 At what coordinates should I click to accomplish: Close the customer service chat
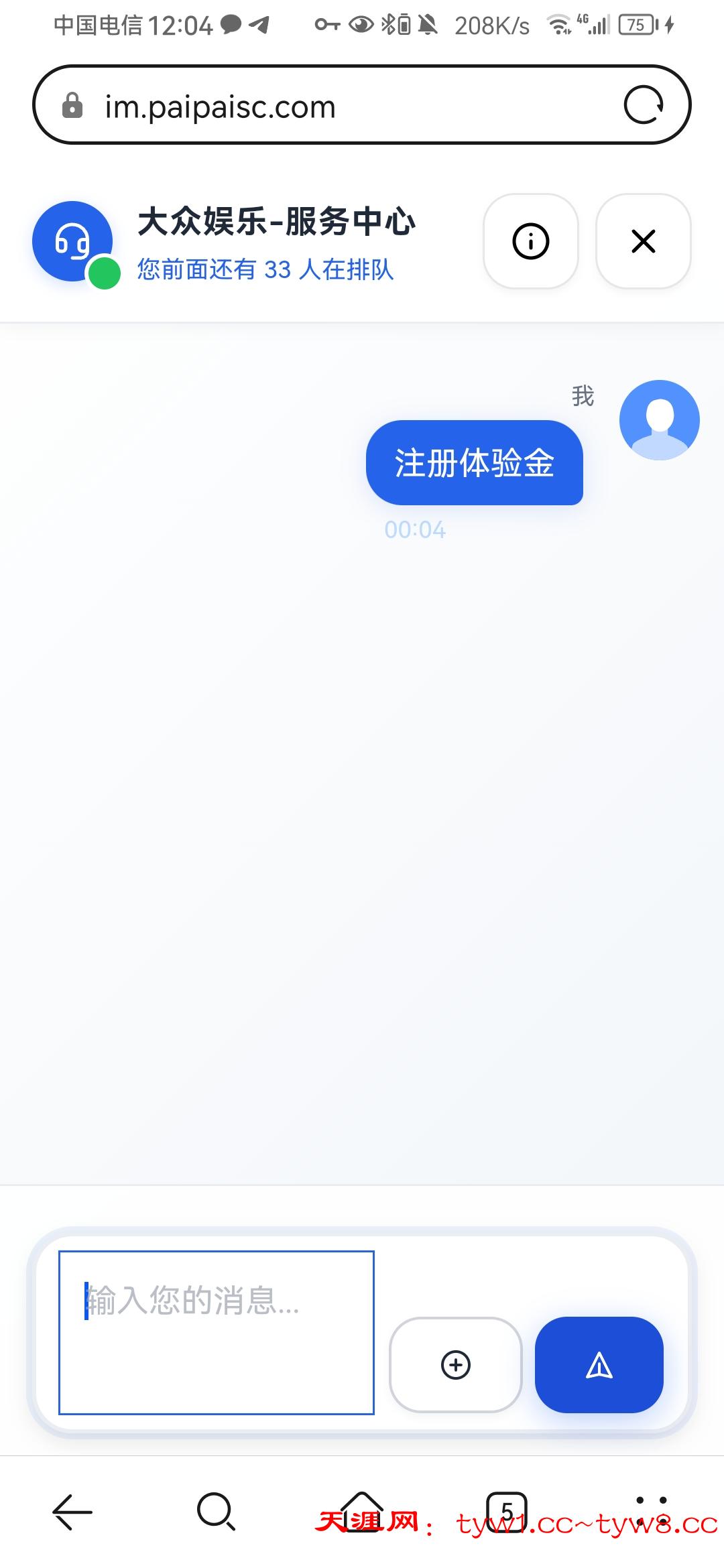(x=643, y=241)
